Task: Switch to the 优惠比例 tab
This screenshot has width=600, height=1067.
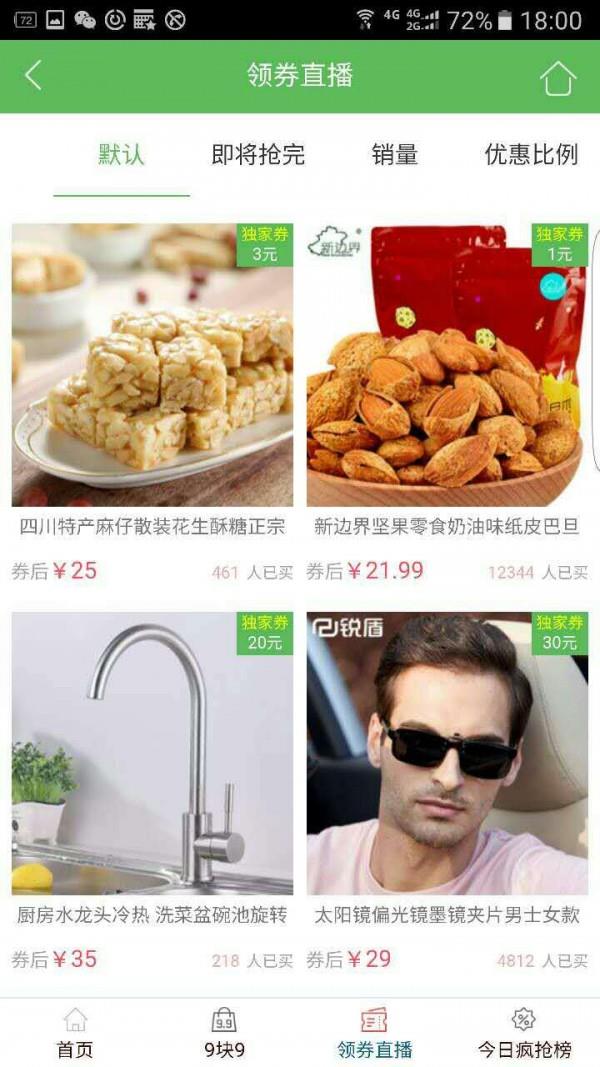Action: click(x=531, y=155)
